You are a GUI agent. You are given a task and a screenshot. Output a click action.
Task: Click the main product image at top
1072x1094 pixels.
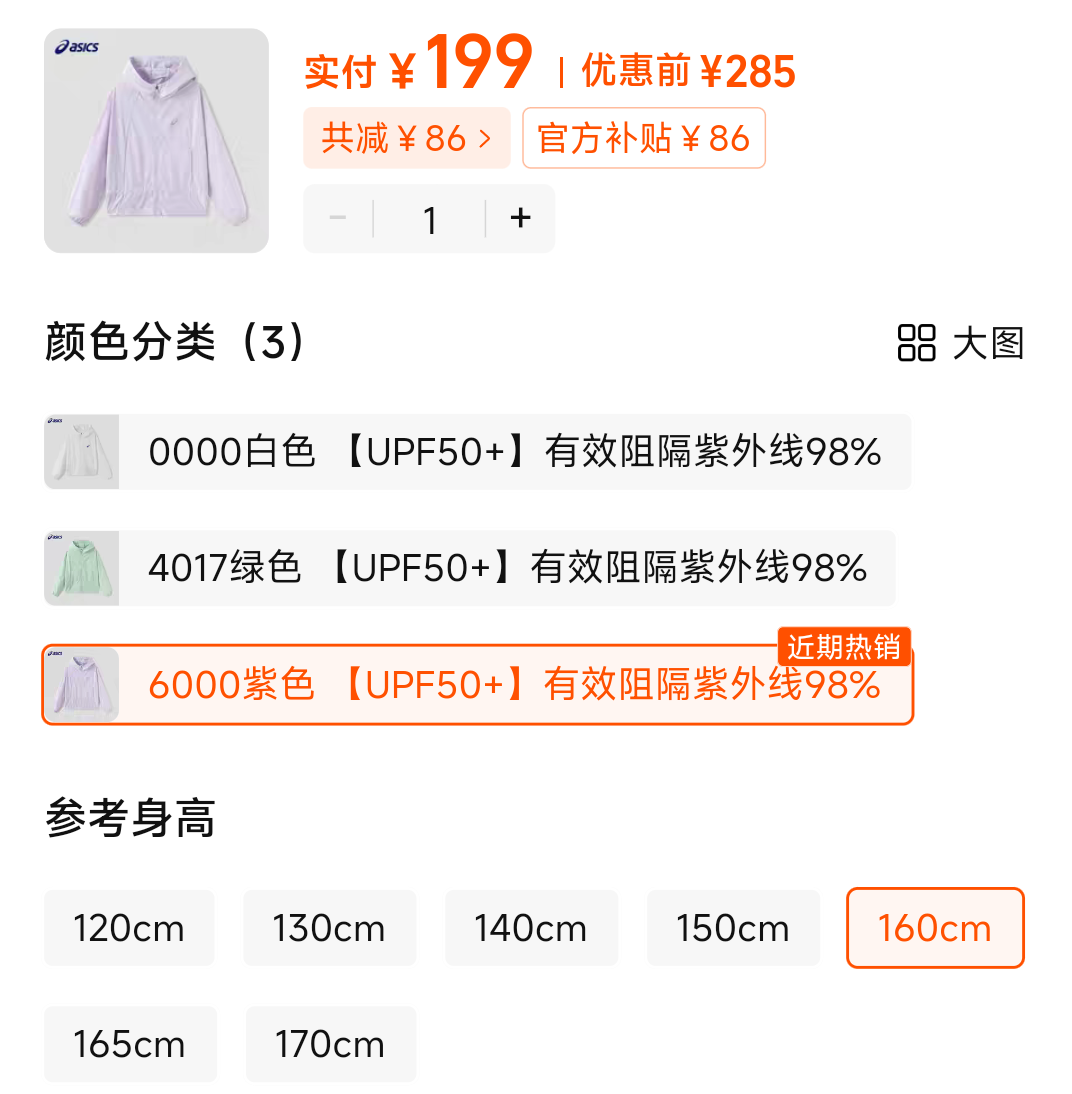(156, 141)
